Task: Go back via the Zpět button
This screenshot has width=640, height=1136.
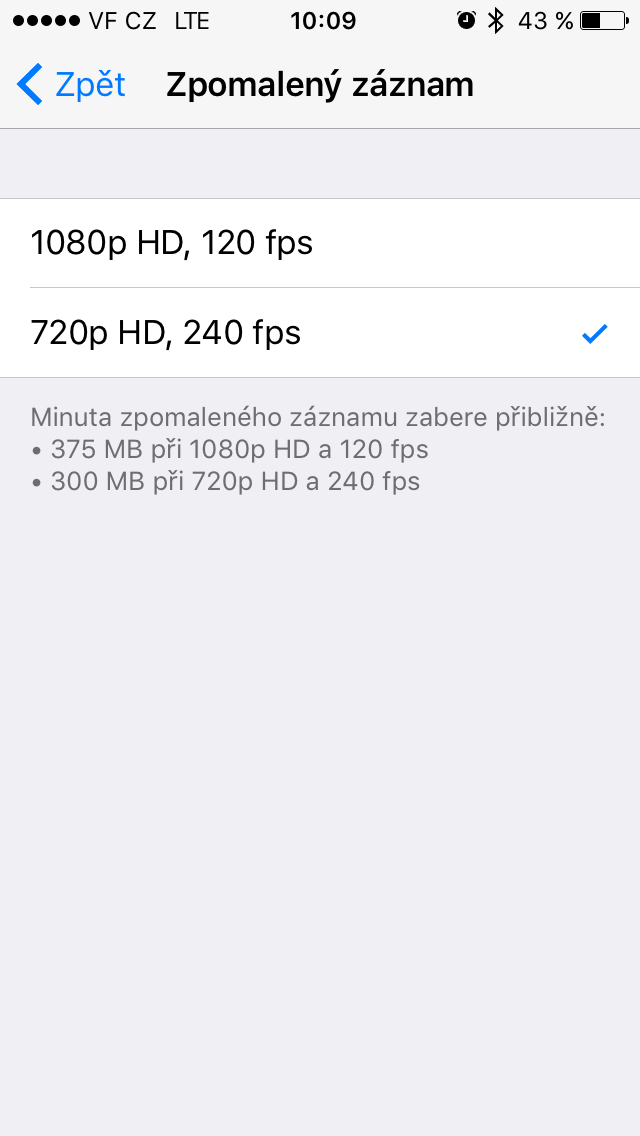Action: pos(71,85)
